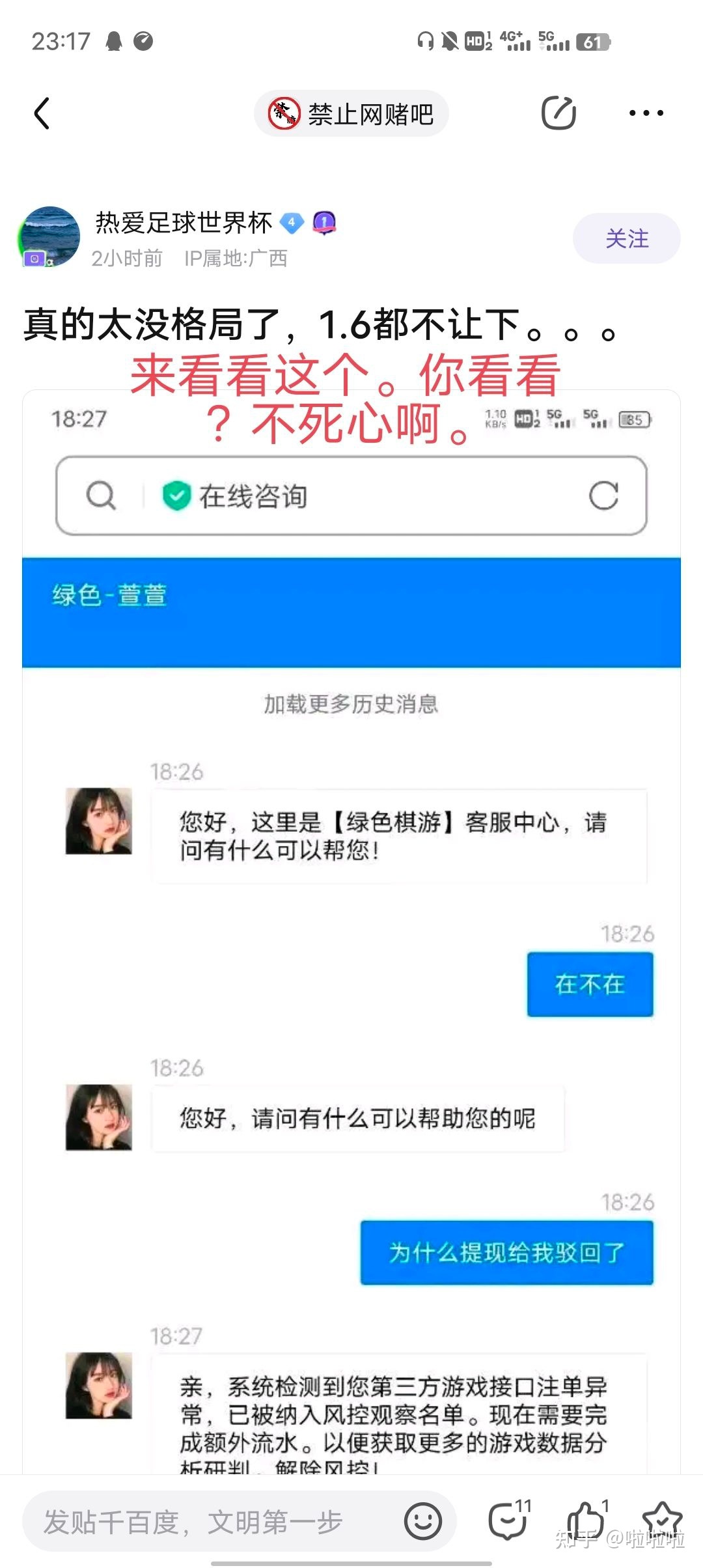Viewport: 703px width, 1568px height.
Task: Add this post to favorites
Action: click(x=662, y=1520)
